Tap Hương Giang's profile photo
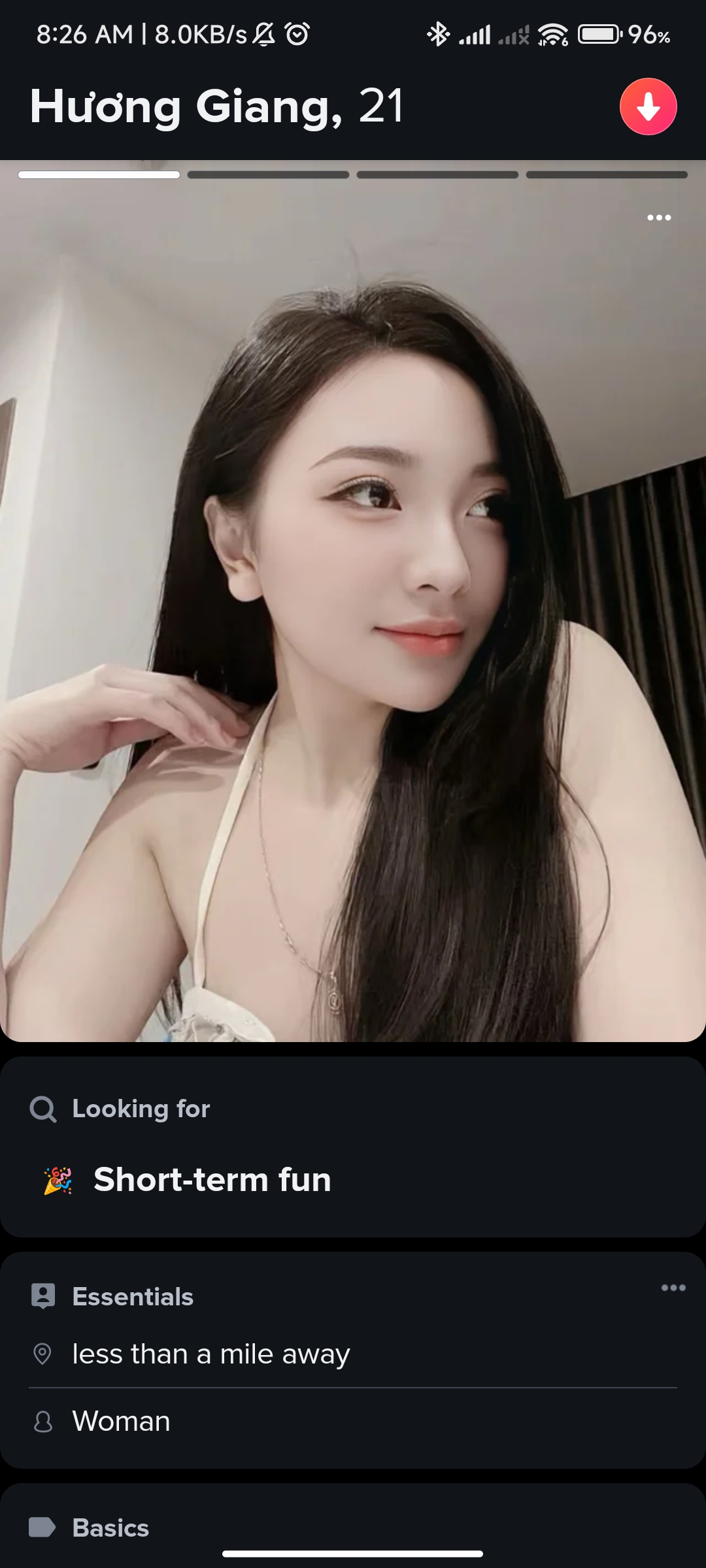This screenshot has height=1568, width=706. pyautogui.click(x=353, y=601)
